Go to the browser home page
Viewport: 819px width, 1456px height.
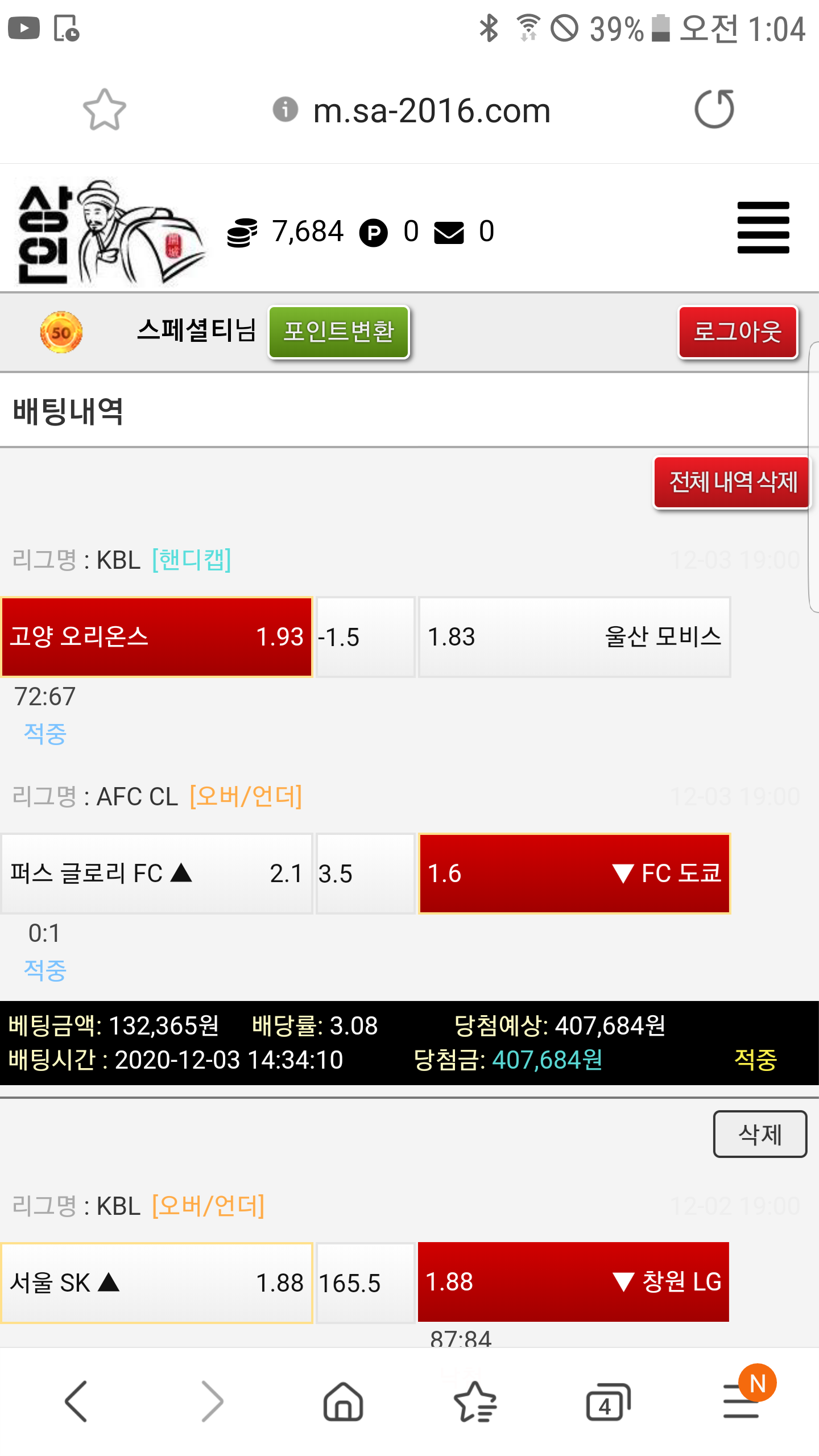point(344,1401)
